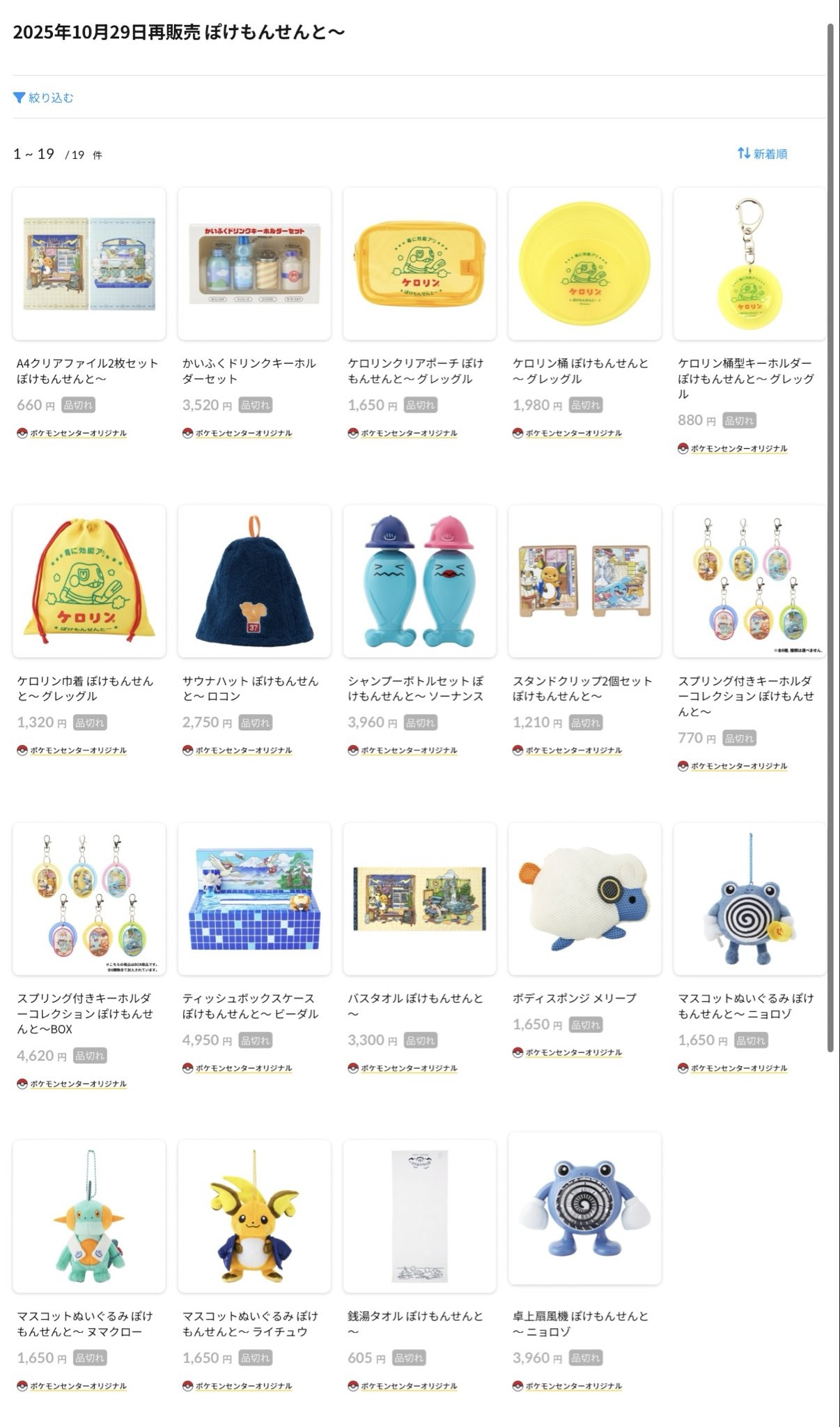Open the 絞り込む filter option

coord(43,98)
